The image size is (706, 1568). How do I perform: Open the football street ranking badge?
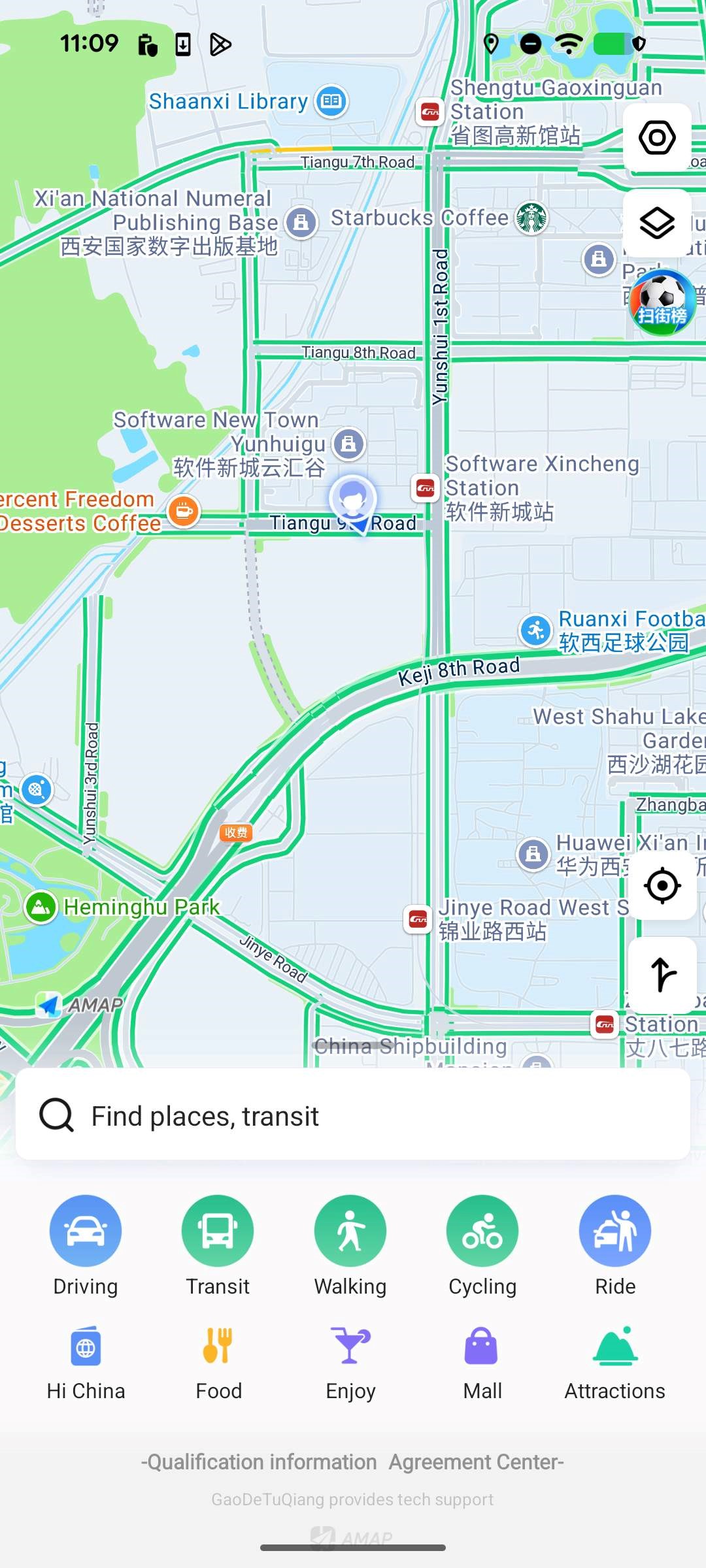click(662, 302)
